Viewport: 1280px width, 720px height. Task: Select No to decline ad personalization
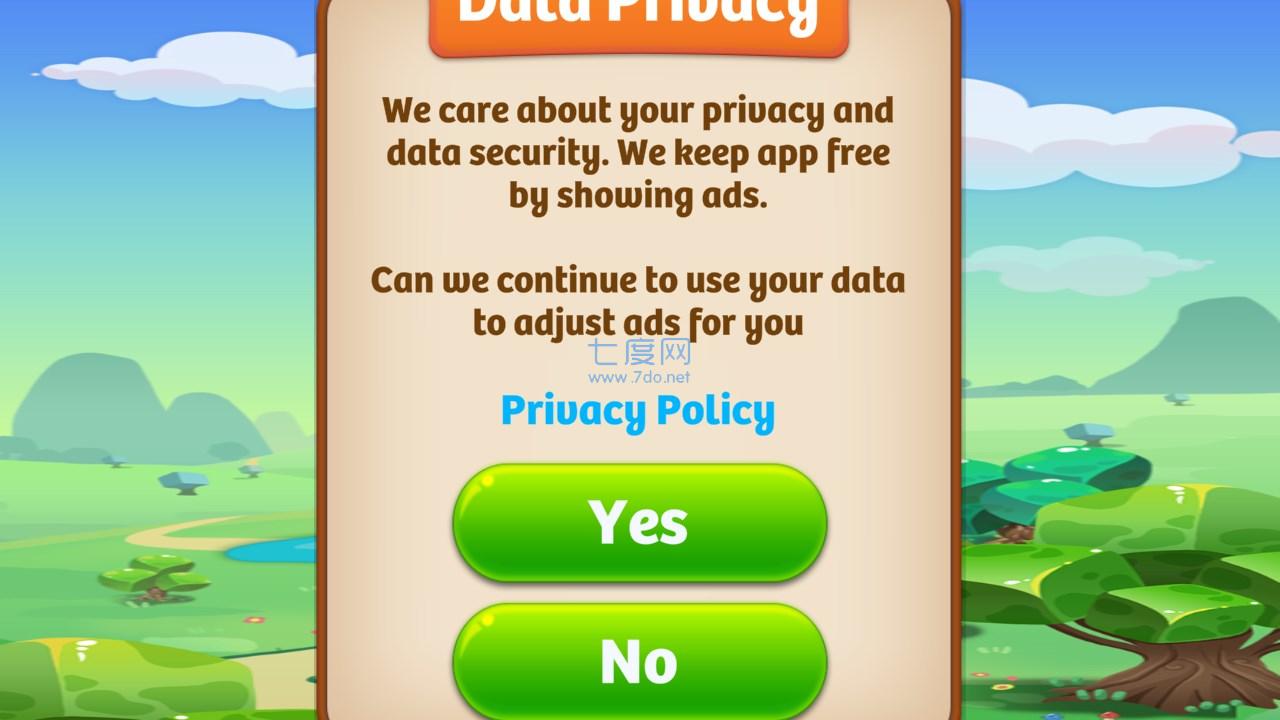point(639,661)
